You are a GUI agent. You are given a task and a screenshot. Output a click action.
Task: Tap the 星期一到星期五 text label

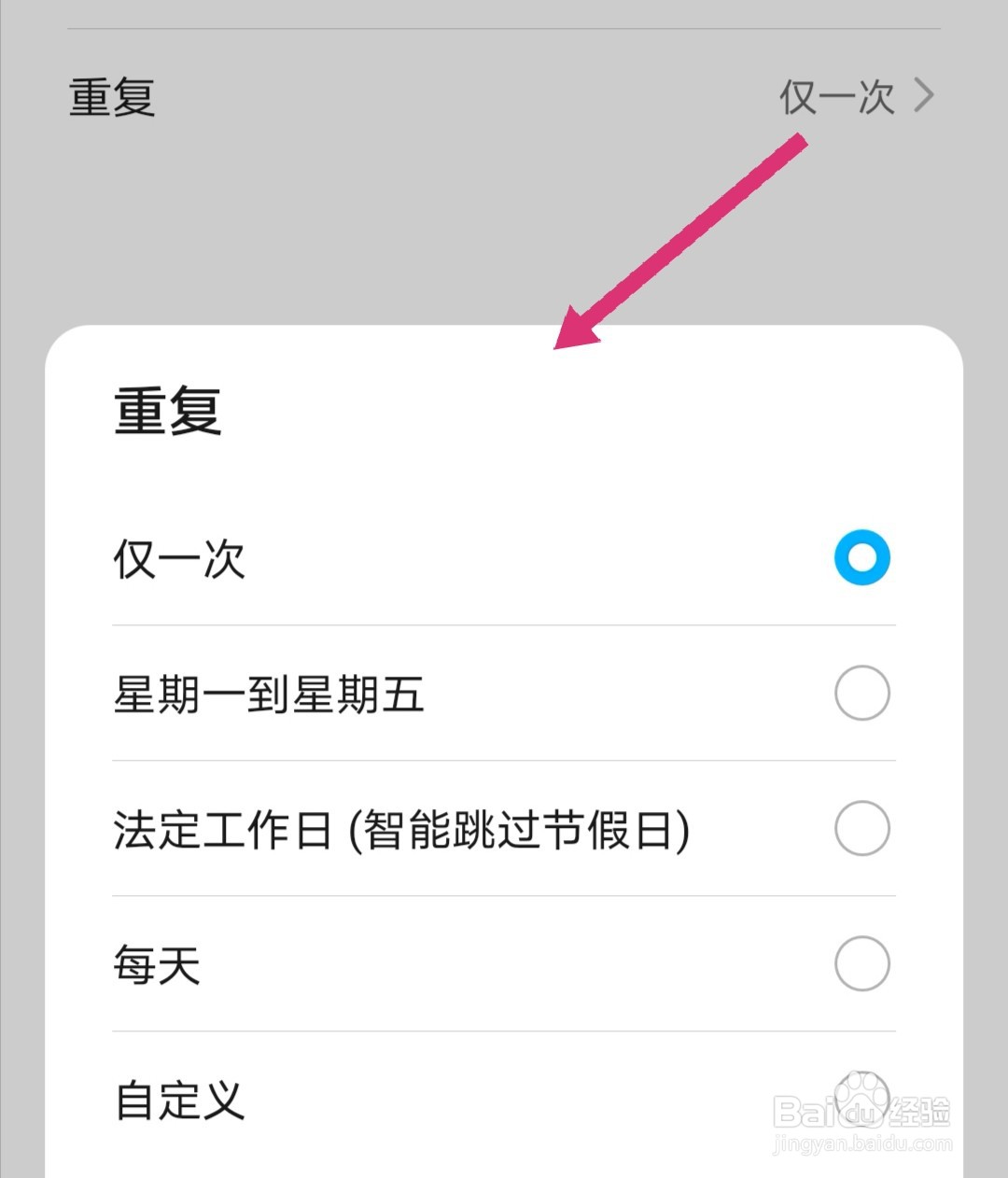(x=269, y=695)
